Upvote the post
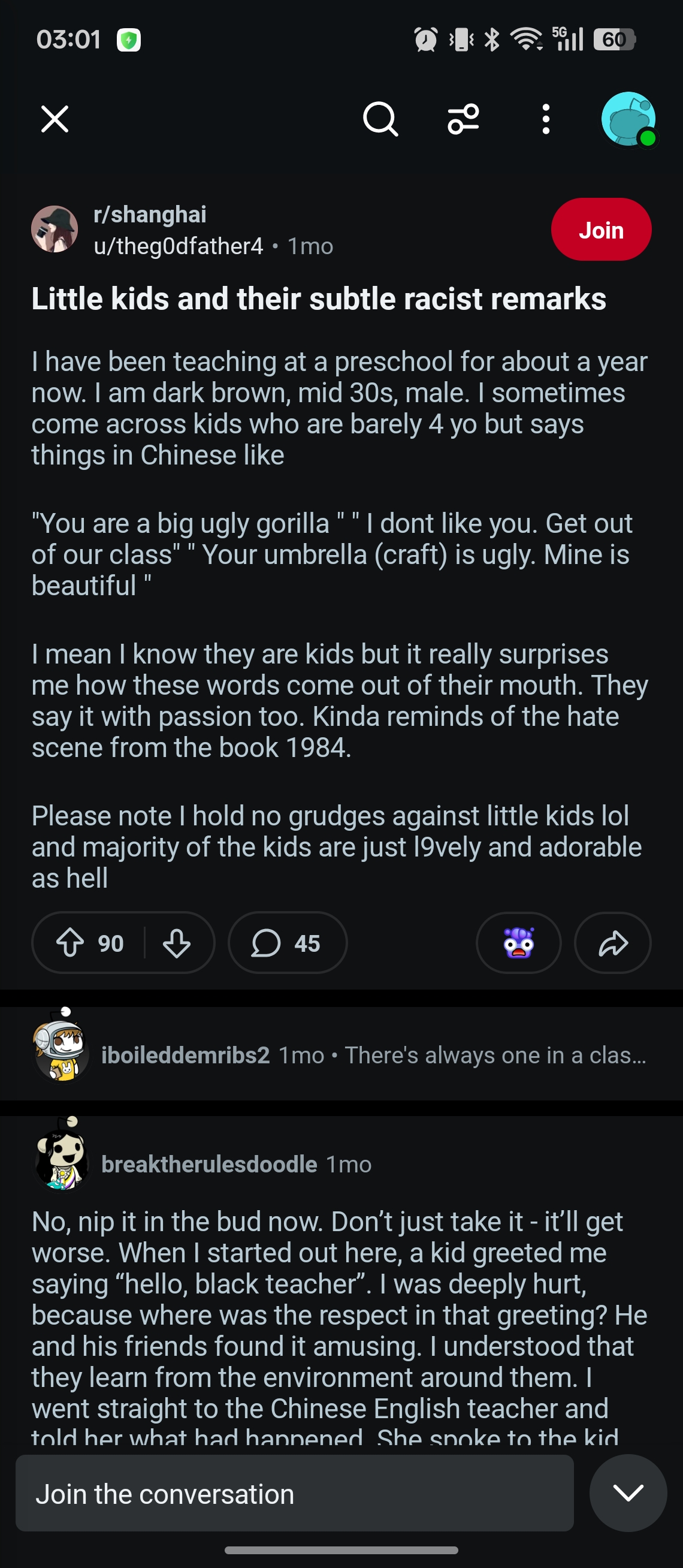This screenshot has height=1568, width=683. [71, 942]
